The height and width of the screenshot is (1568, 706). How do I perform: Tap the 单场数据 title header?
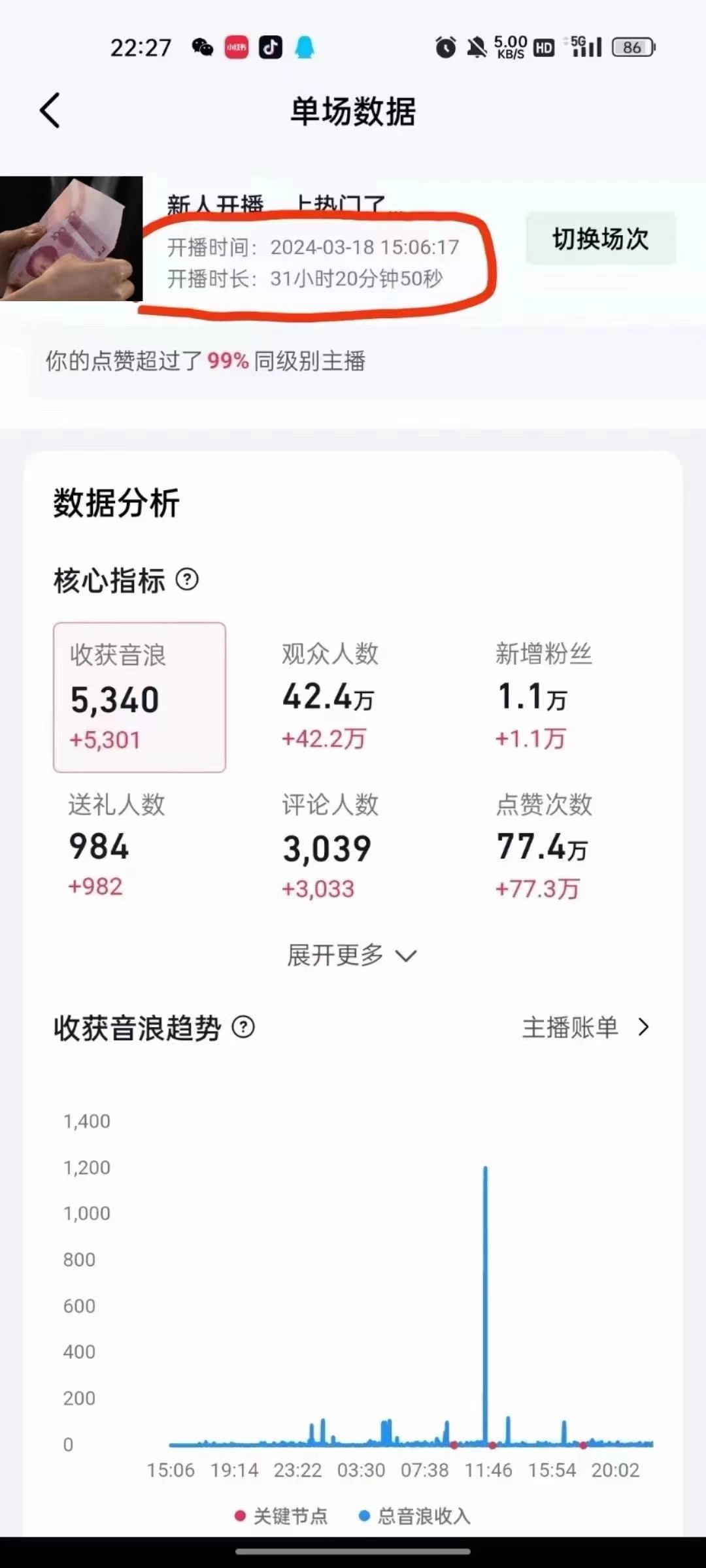pyautogui.click(x=353, y=111)
